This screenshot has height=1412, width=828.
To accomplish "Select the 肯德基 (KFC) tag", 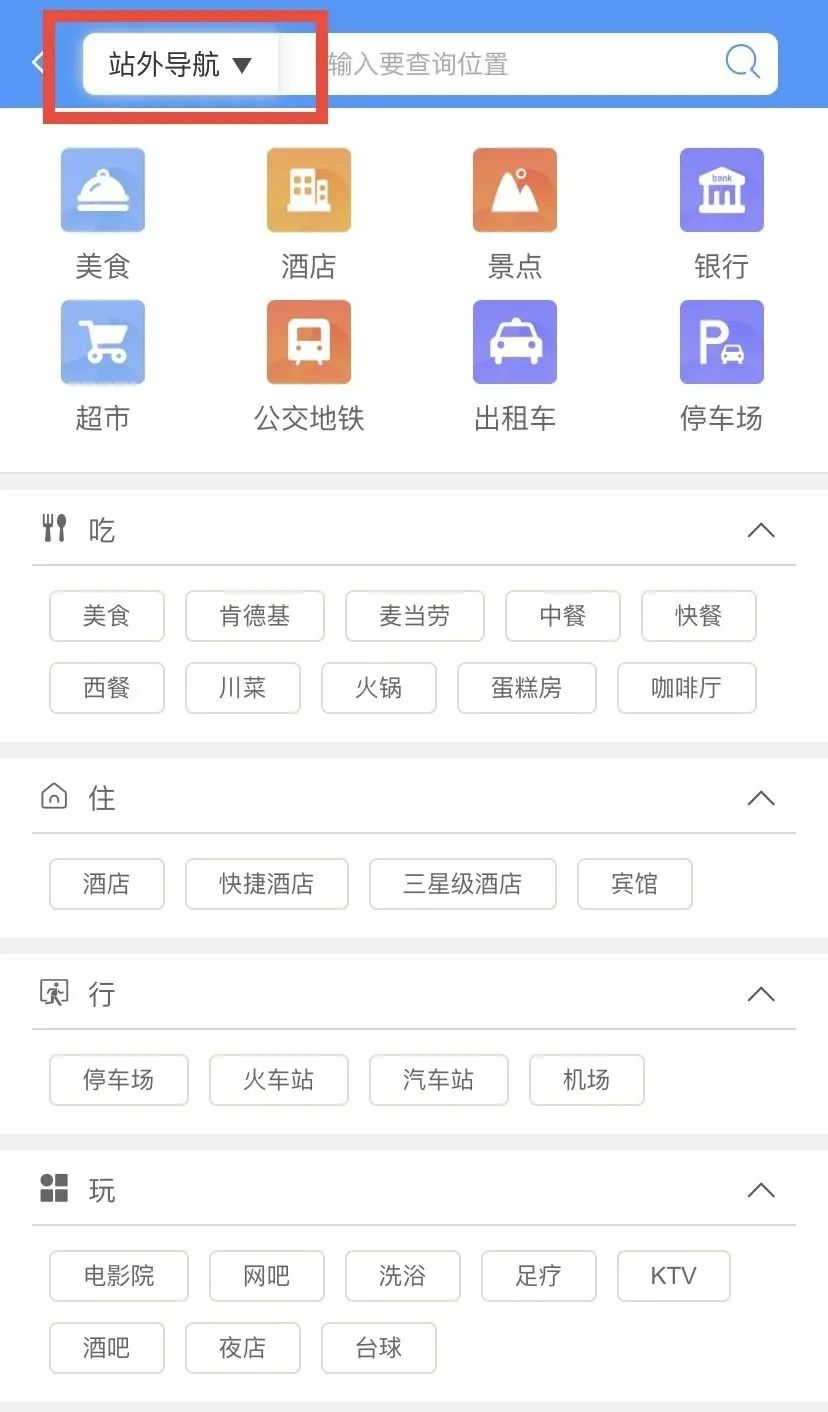I will tap(254, 616).
